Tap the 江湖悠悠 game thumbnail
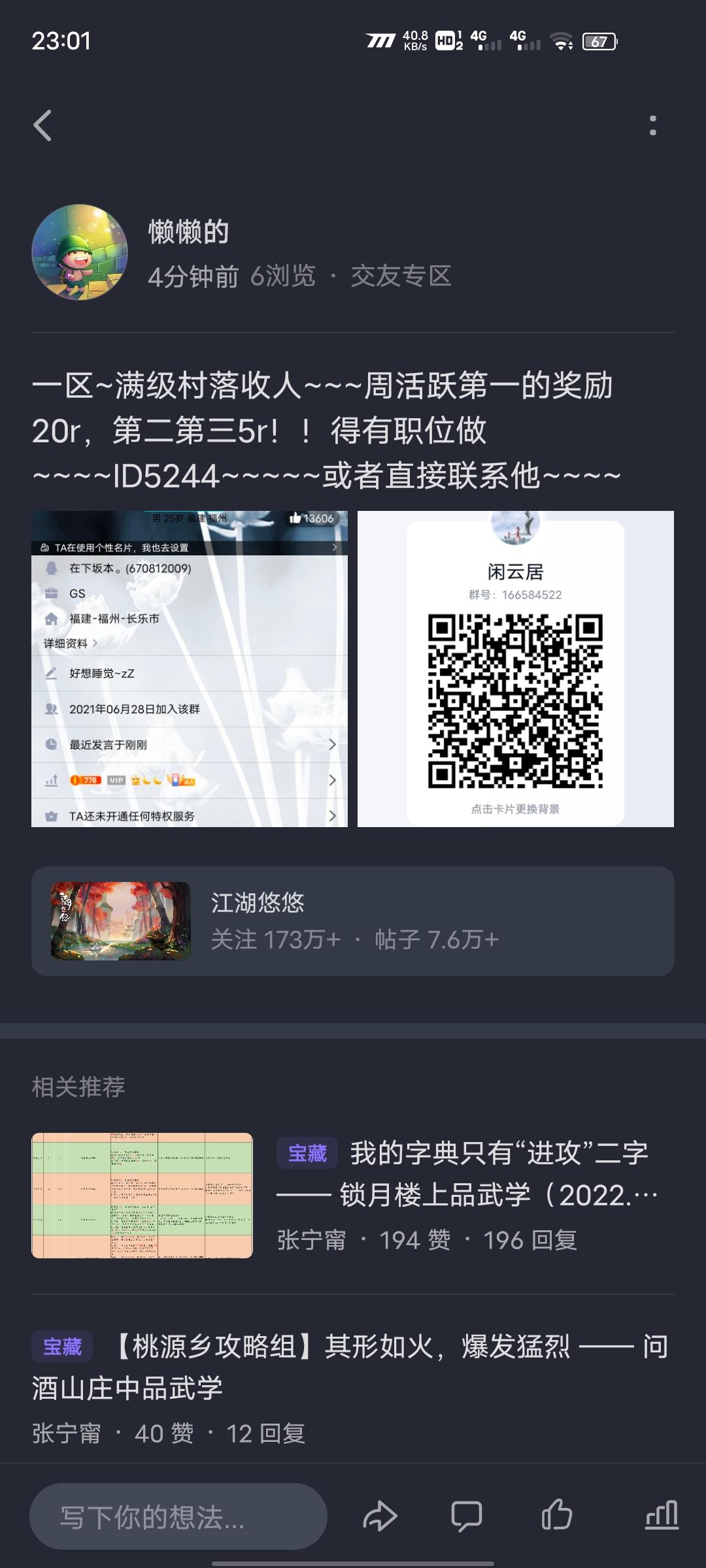Image resolution: width=706 pixels, height=1568 pixels. [x=121, y=919]
